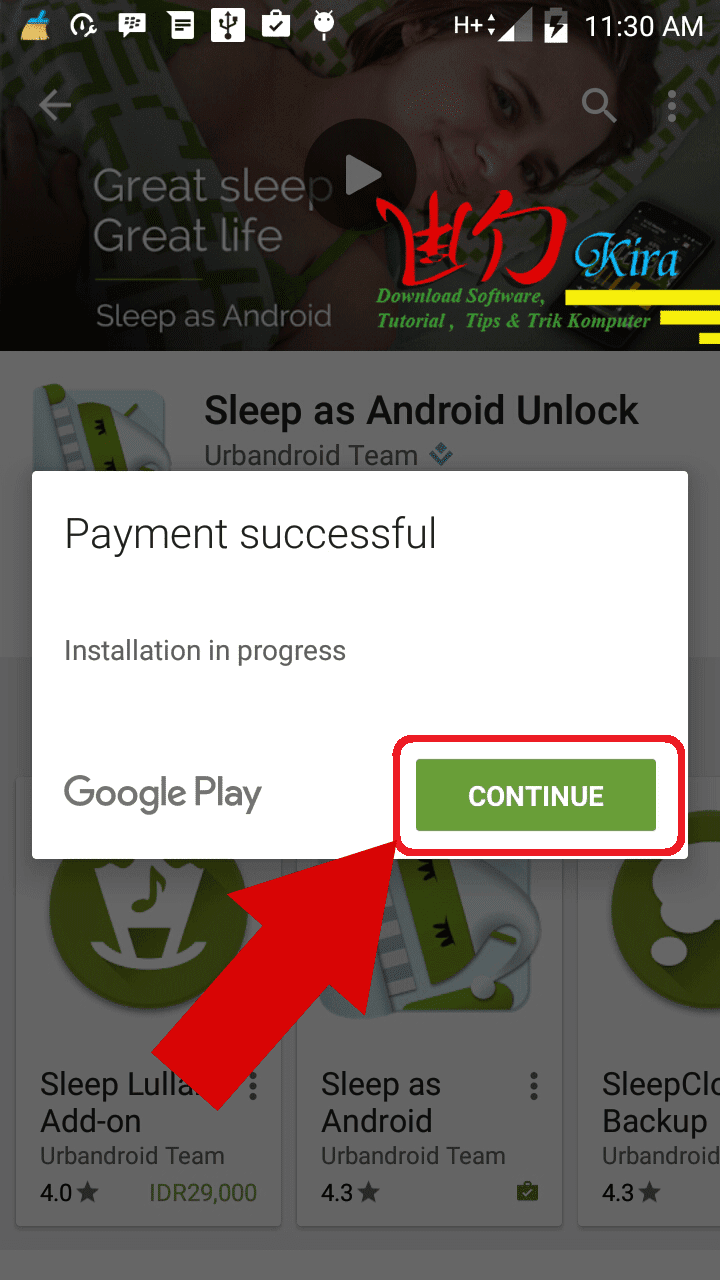This screenshot has width=720, height=1280.
Task: Play the Sleep as Android promo video
Action: pos(360,176)
